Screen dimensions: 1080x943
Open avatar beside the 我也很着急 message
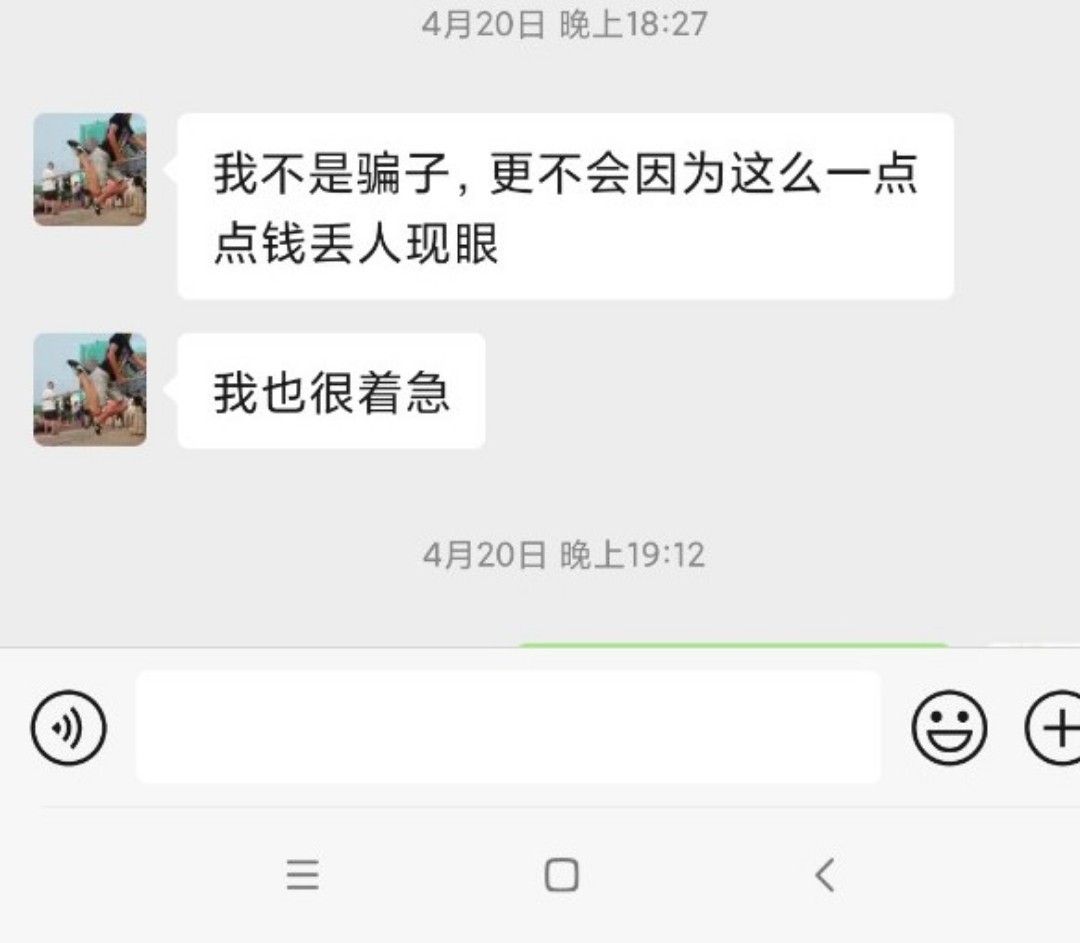[x=90, y=389]
